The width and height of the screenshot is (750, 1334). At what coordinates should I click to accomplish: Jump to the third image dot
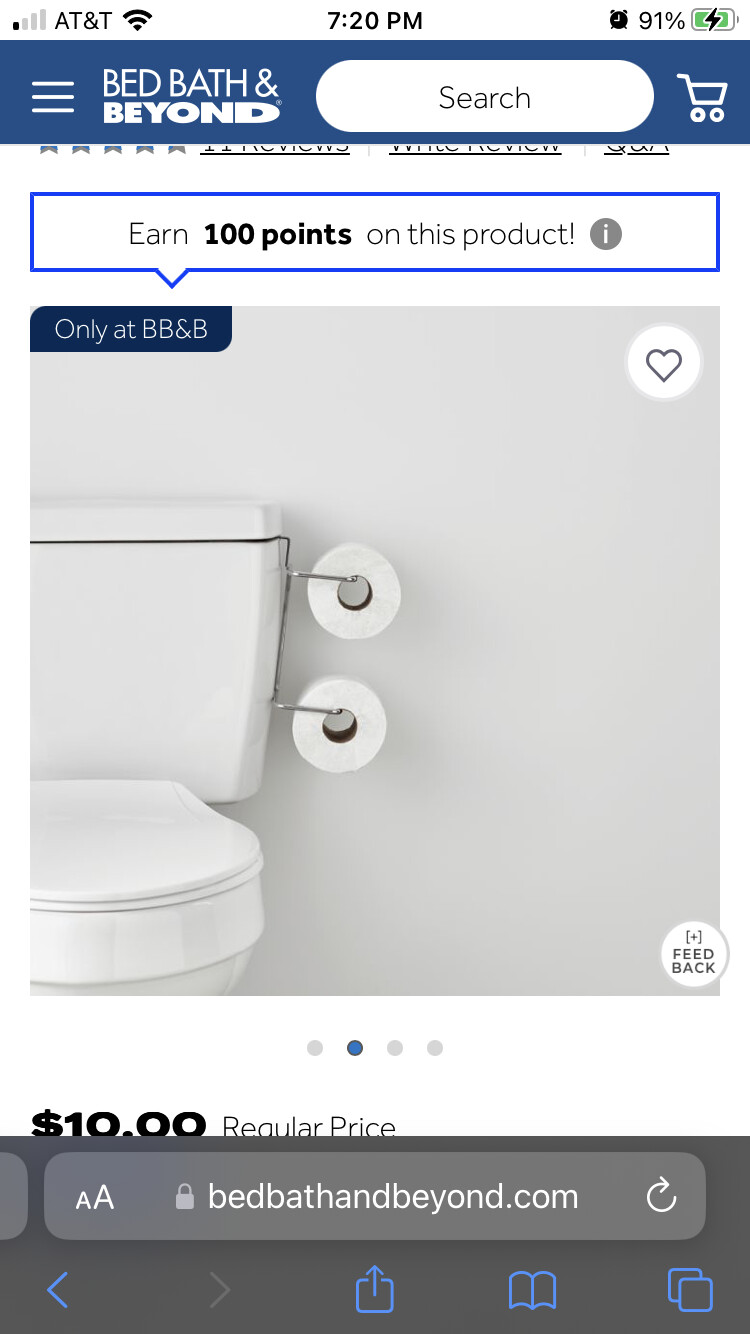(395, 1048)
